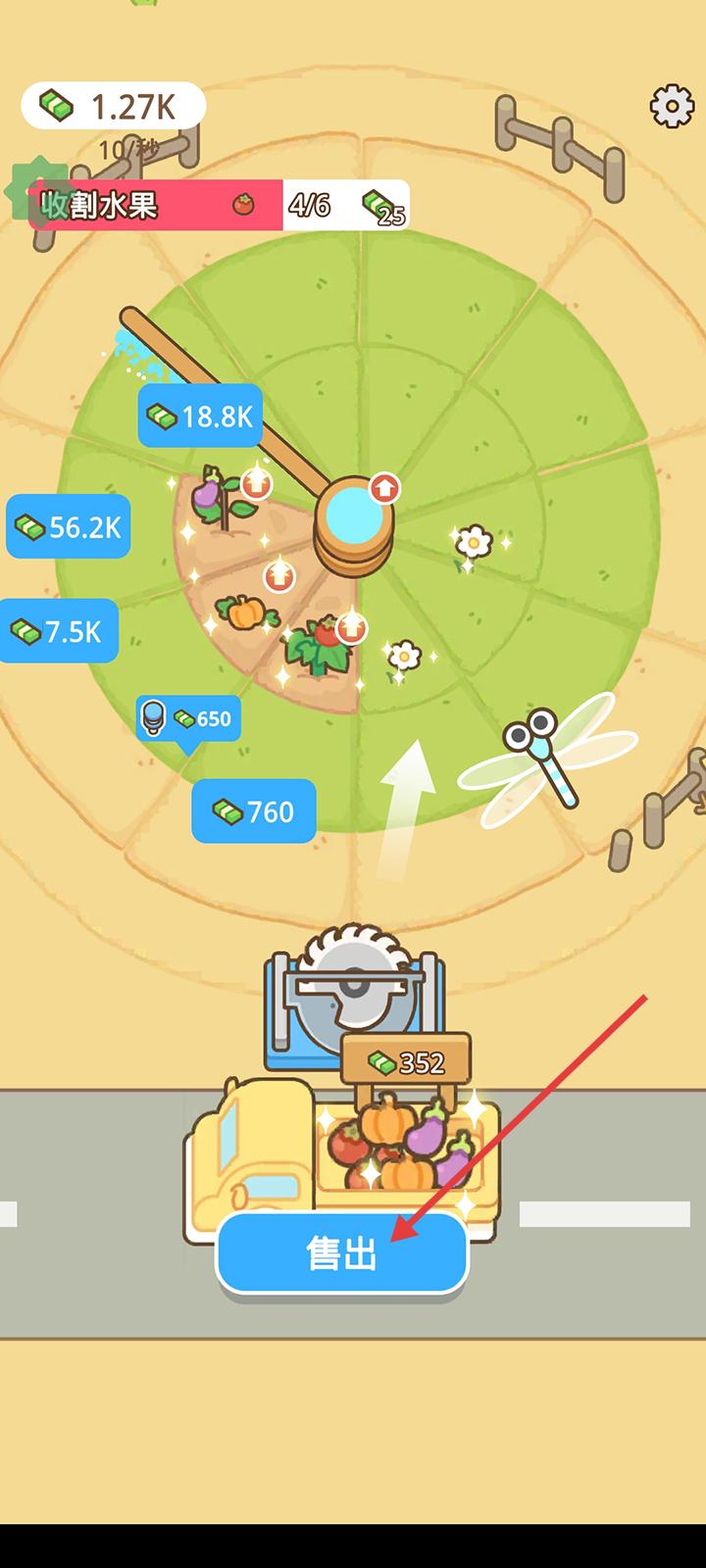Unlock the 56.2K land plot
Viewport: 706px width, 1568px height.
coord(69,527)
